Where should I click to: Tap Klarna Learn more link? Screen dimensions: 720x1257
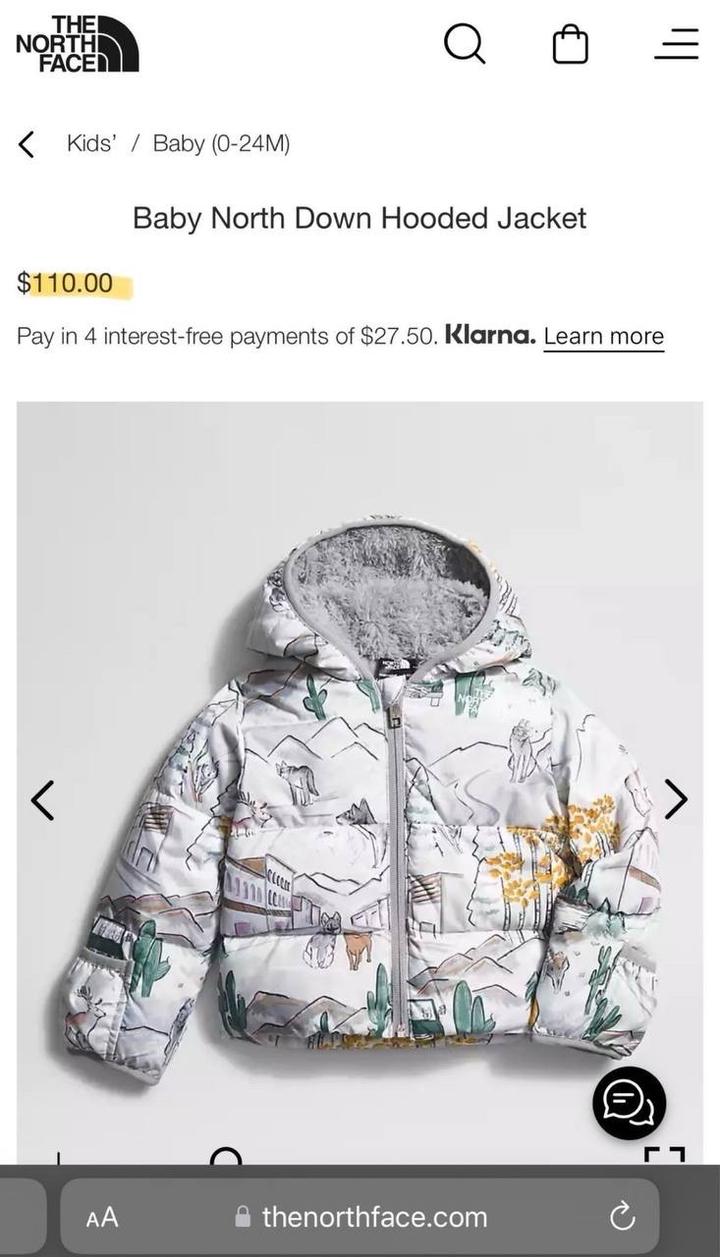603,336
